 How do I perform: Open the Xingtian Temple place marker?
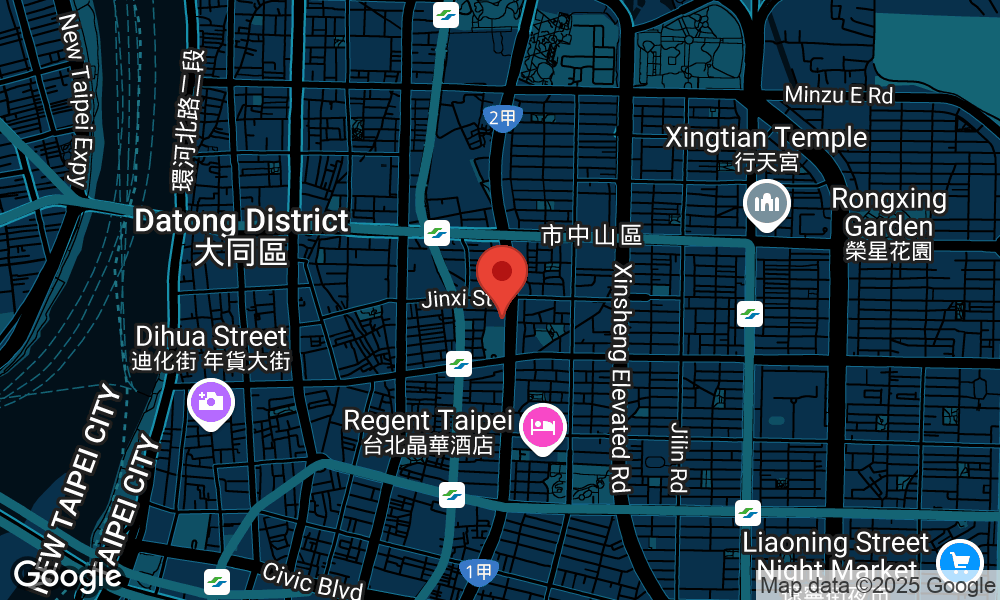767,204
